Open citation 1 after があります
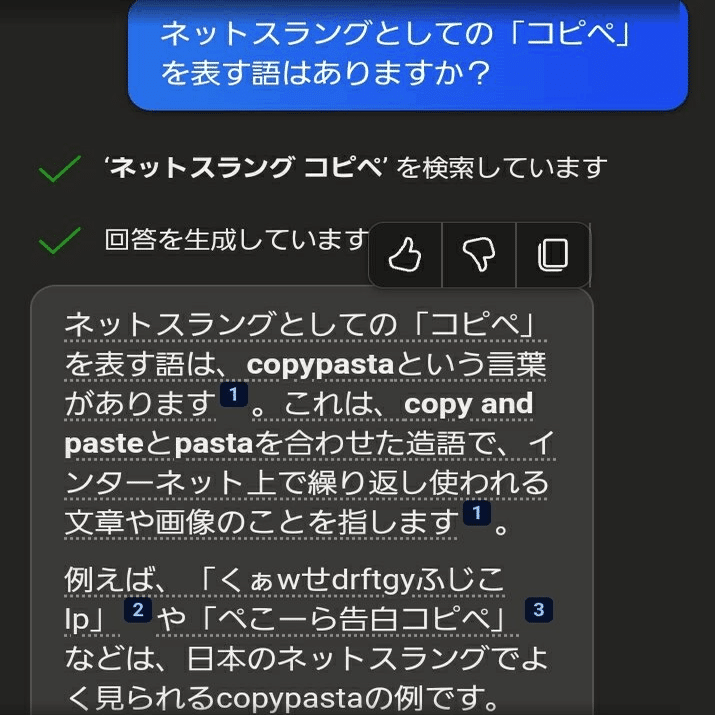 point(232,396)
